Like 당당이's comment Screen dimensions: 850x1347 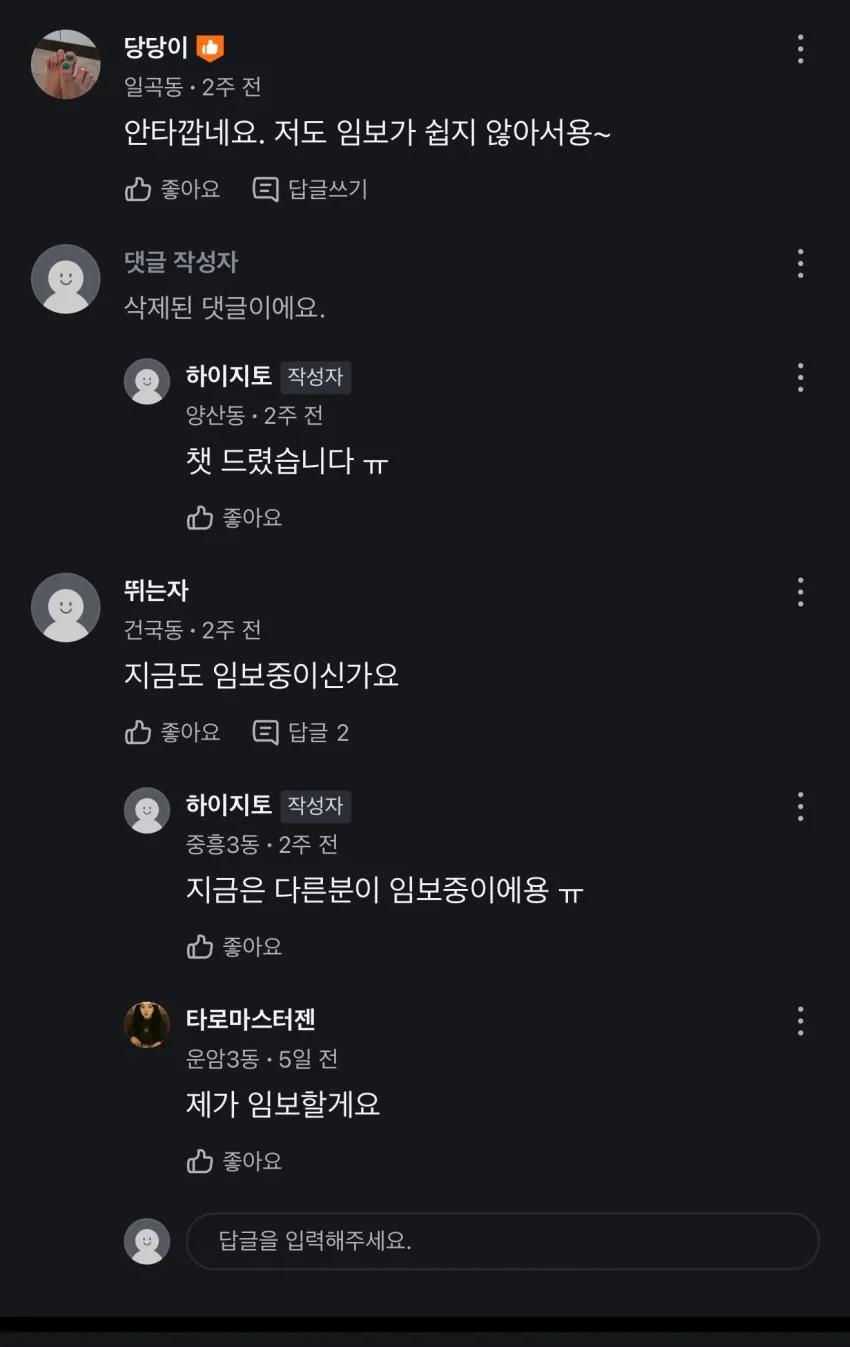(172, 189)
